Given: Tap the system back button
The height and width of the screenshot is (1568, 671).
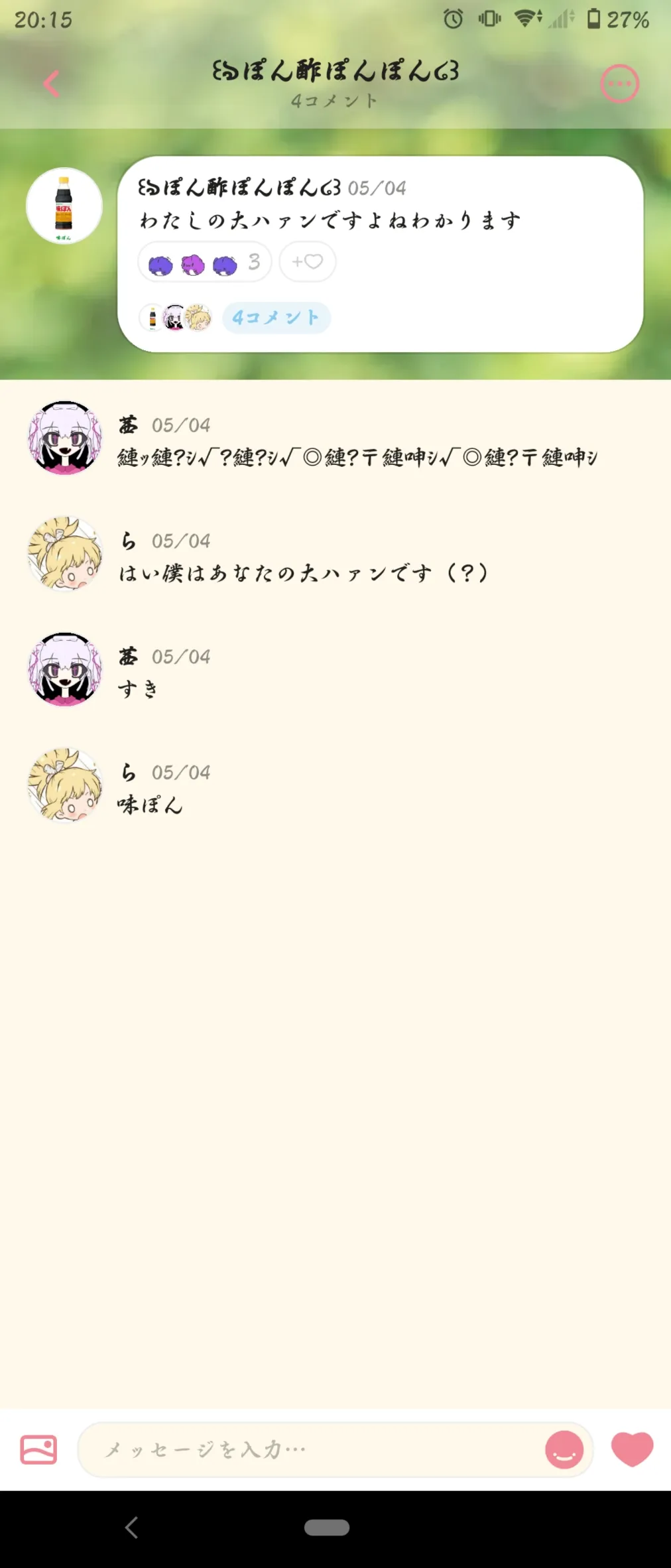Looking at the screenshot, I should click(x=132, y=1528).
